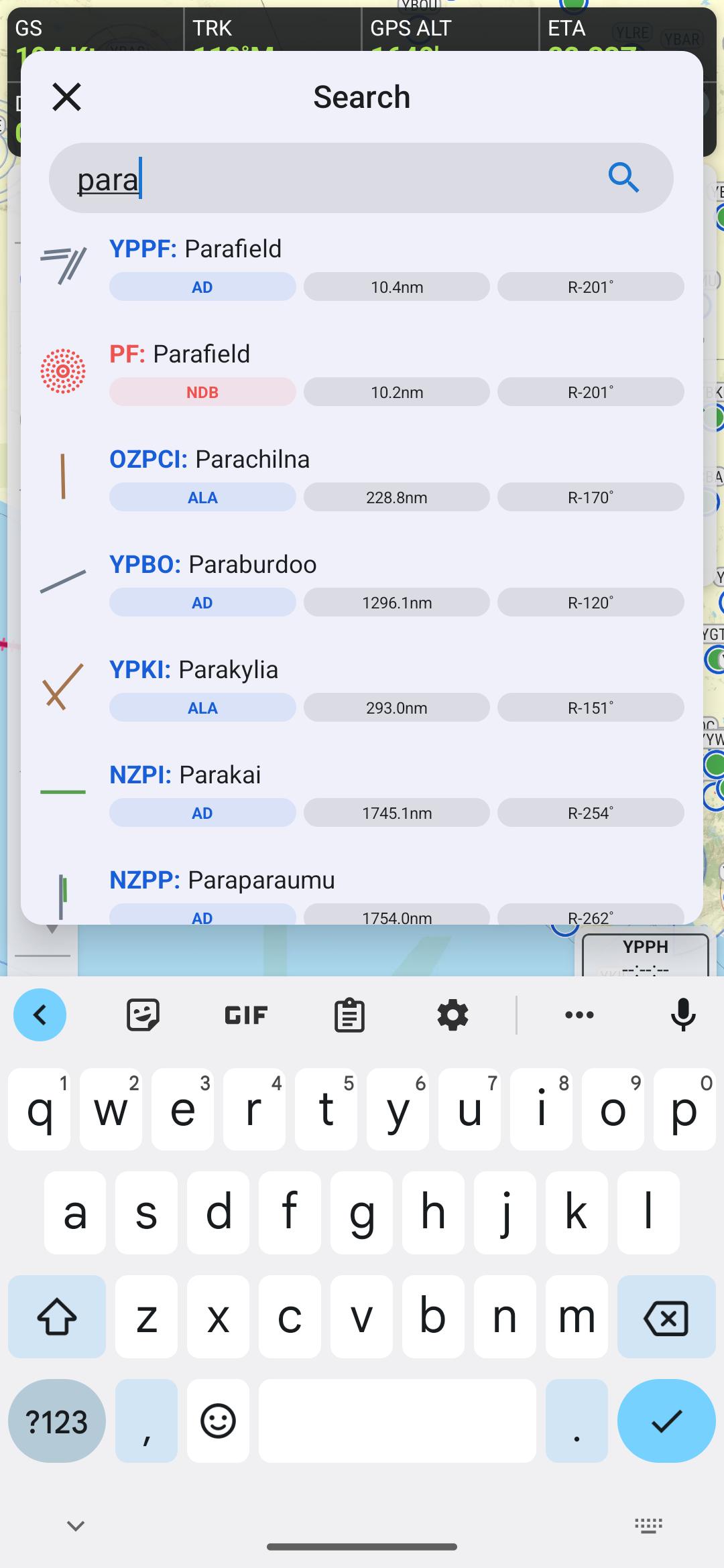Image resolution: width=724 pixels, height=1568 pixels.
Task: Open the GIF keyboard panel
Action: tap(246, 1015)
